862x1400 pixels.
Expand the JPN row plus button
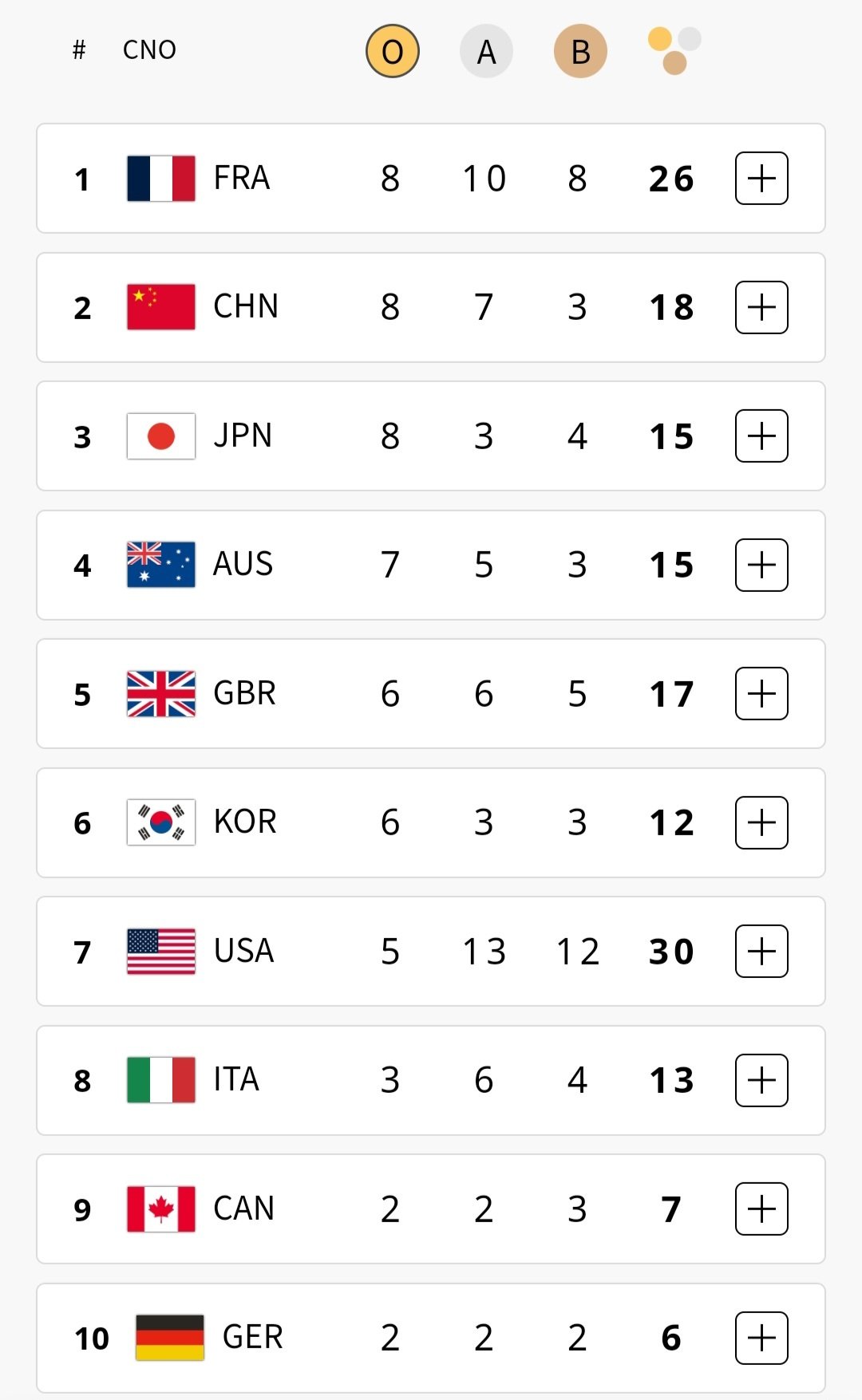click(x=761, y=436)
